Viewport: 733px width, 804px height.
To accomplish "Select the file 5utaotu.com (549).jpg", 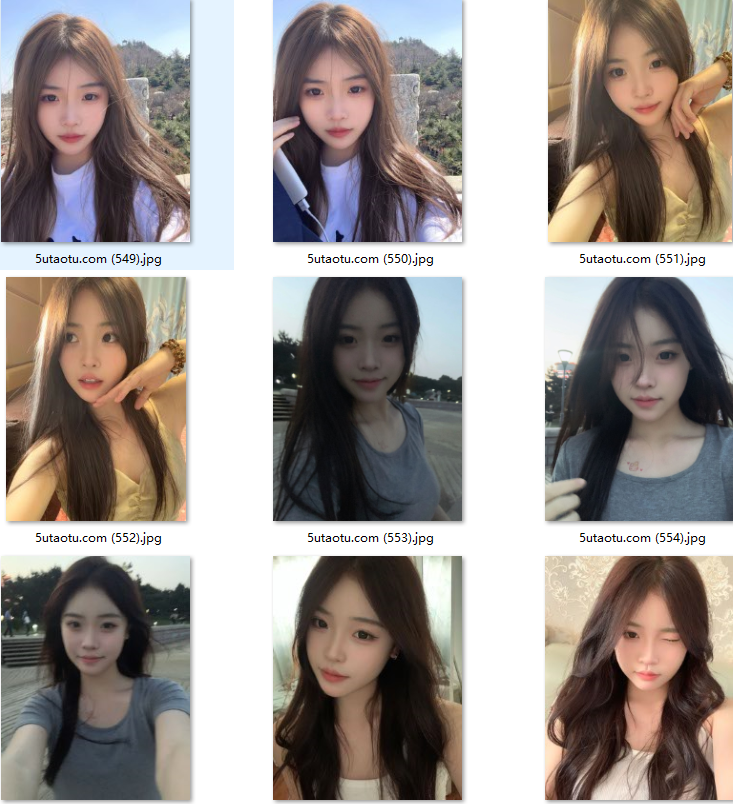I will [x=96, y=121].
